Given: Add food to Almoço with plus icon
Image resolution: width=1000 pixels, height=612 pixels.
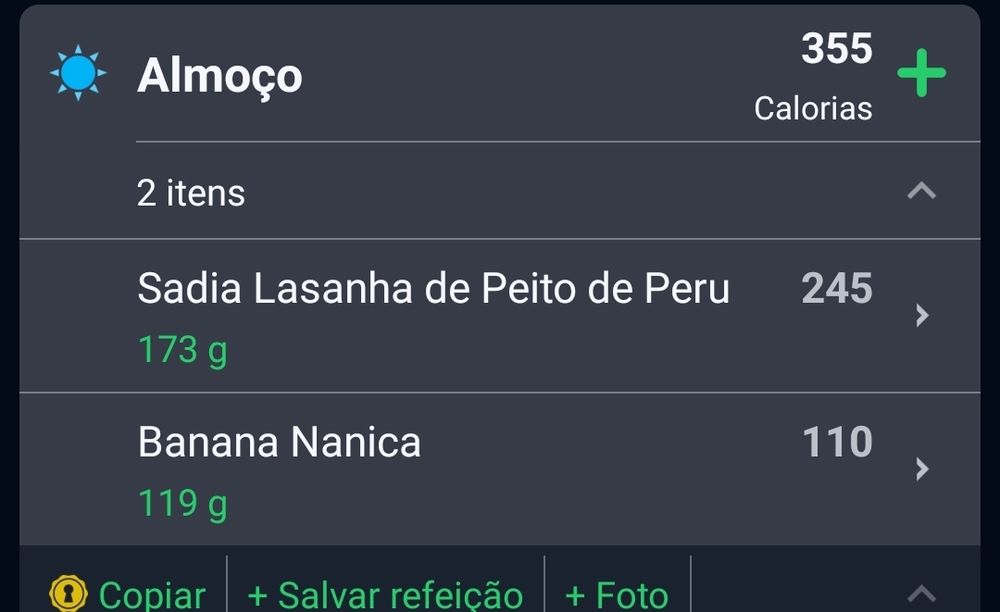Looking at the screenshot, I should 921,75.
